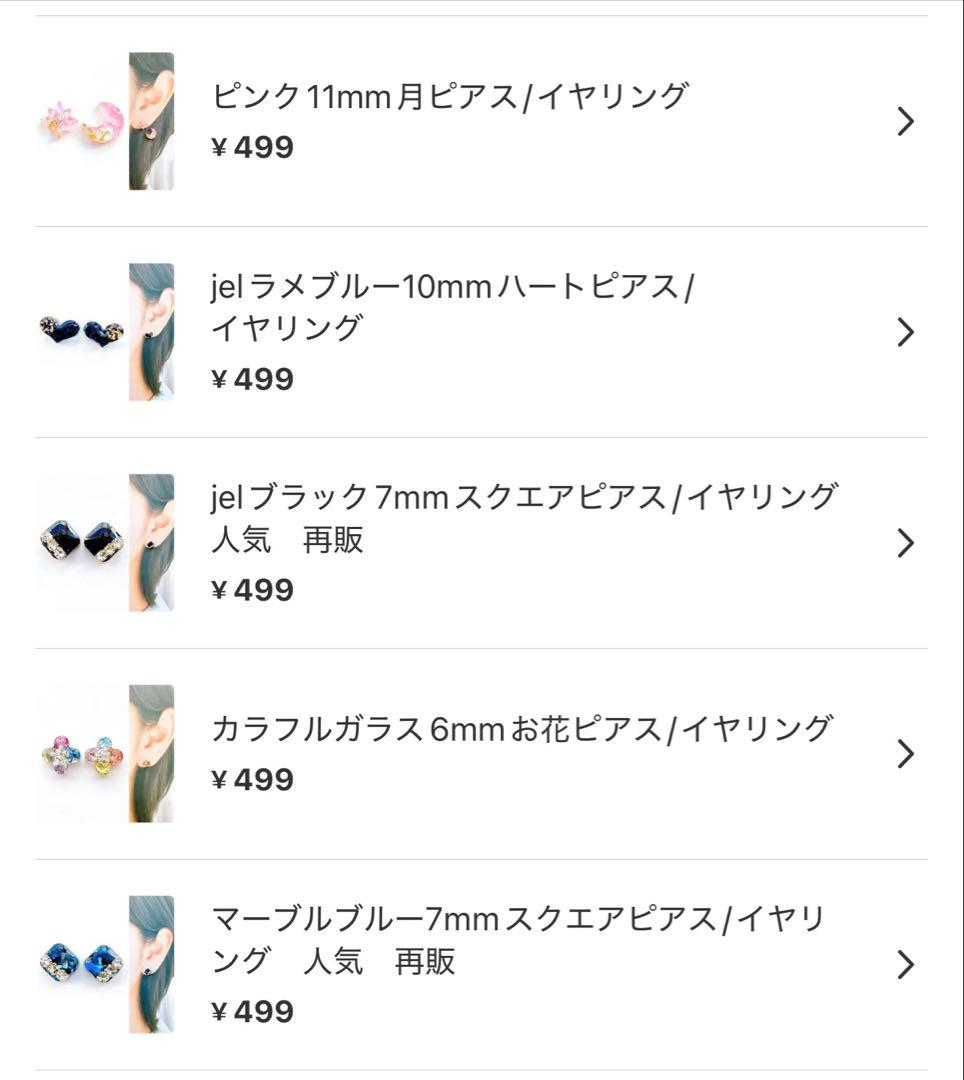964x1080 pixels.
Task: Click the ¥499 price of the flower earrings
Action: click(250, 776)
